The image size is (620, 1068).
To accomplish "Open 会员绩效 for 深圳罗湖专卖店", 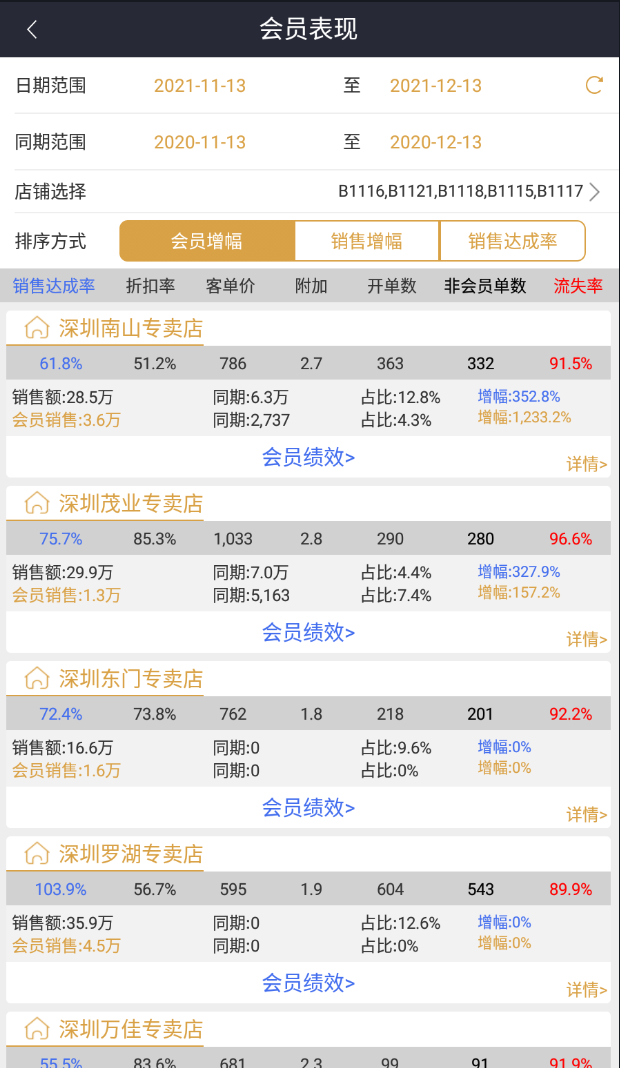I will point(308,982).
